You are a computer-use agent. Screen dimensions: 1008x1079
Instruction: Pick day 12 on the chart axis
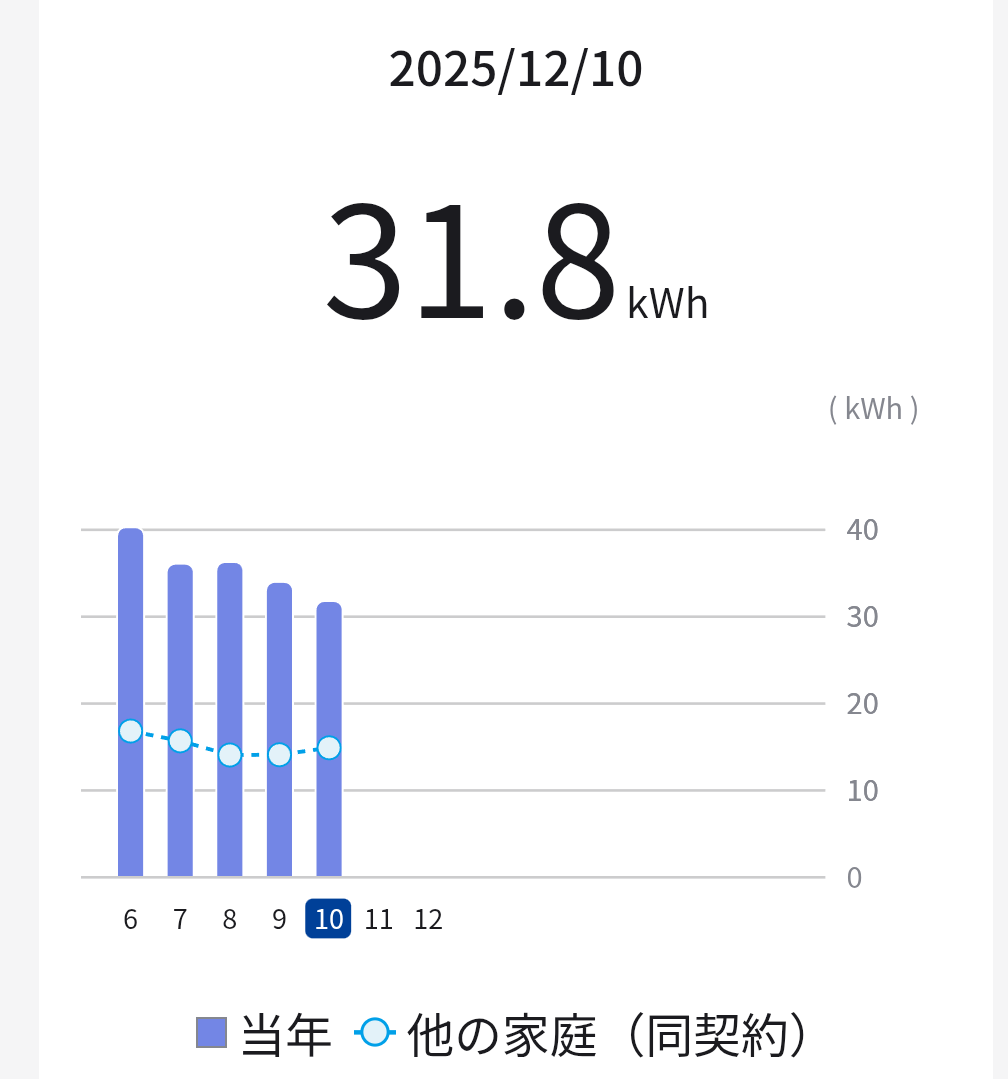point(428,920)
